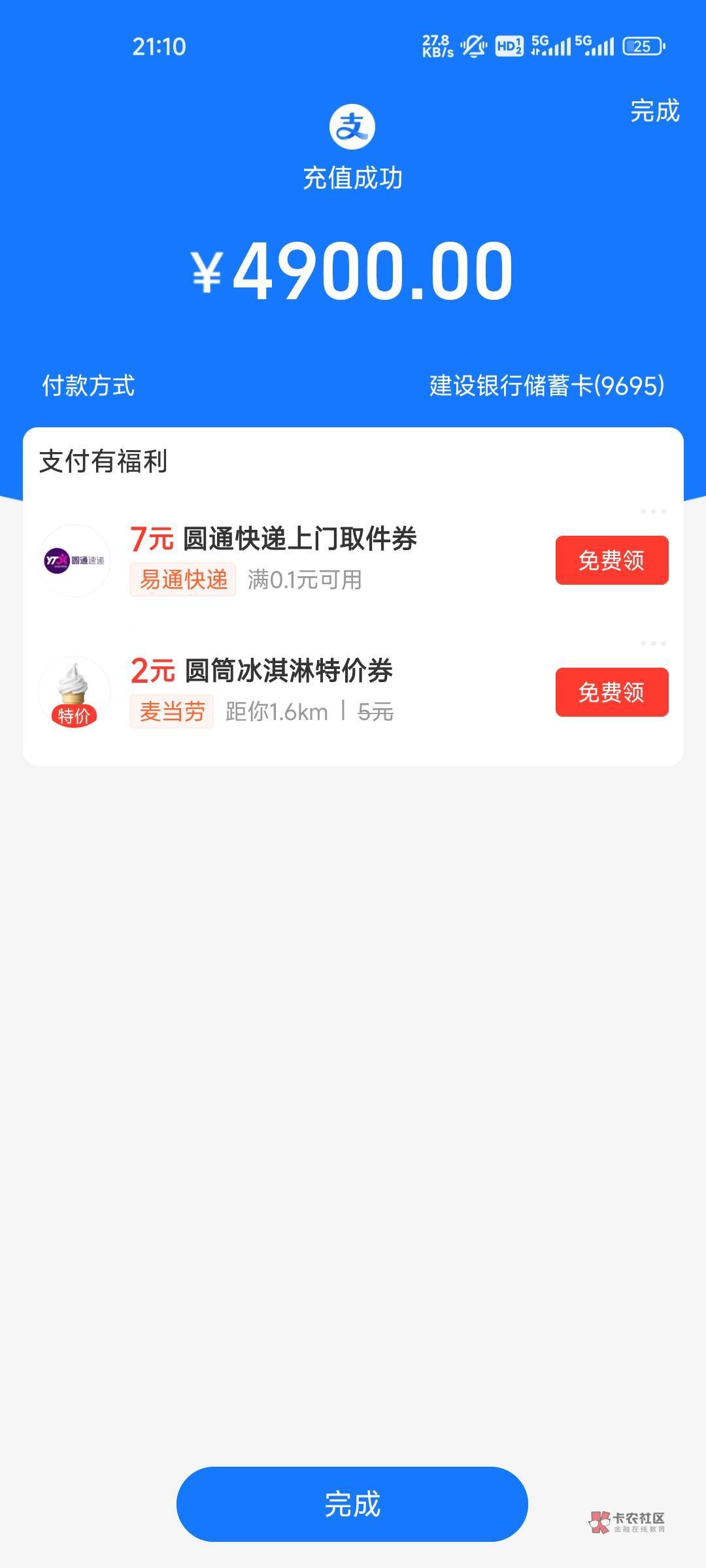The height and width of the screenshot is (1568, 706).
Task: Claim the 圆通快递上门取件券 with 免费领
Action: coord(611,561)
